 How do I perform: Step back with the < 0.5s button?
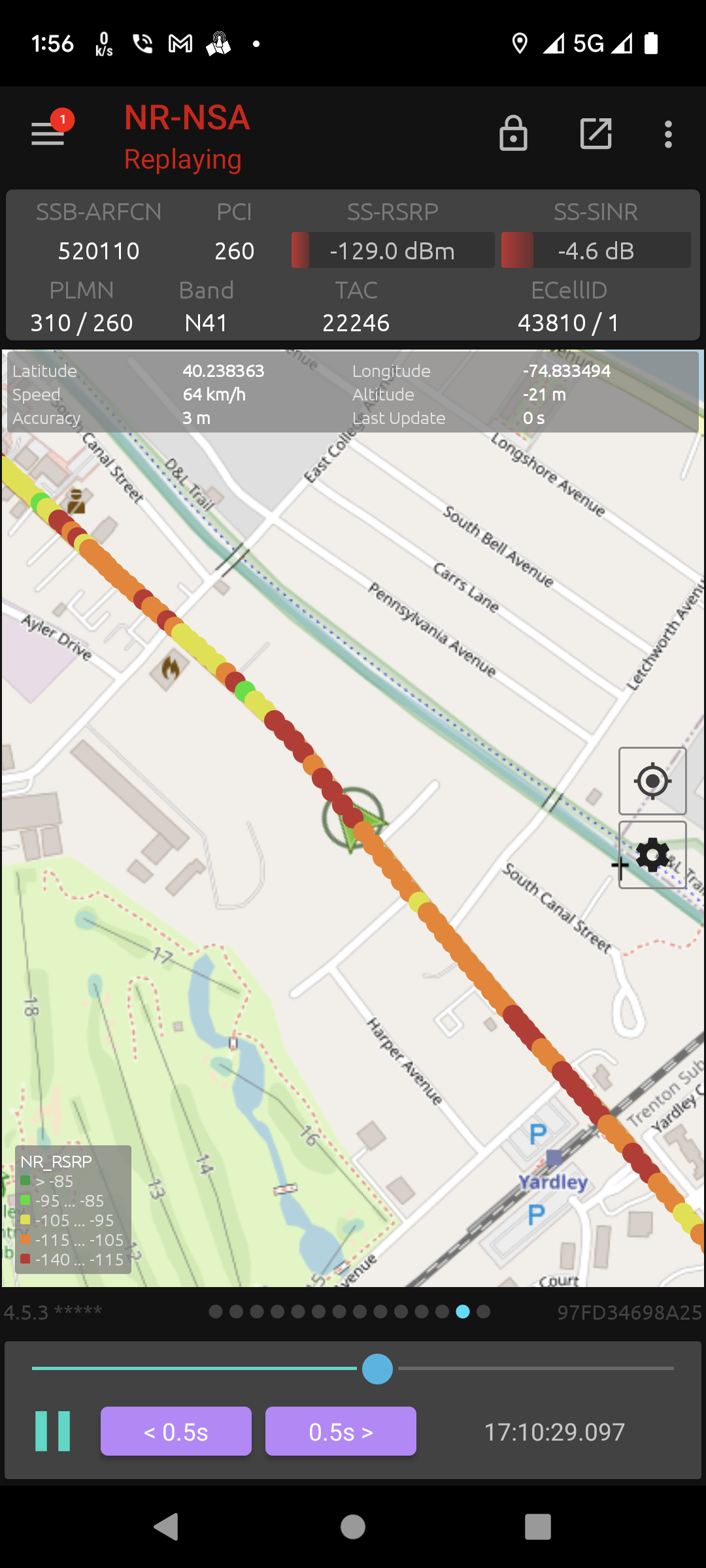coord(176,1431)
